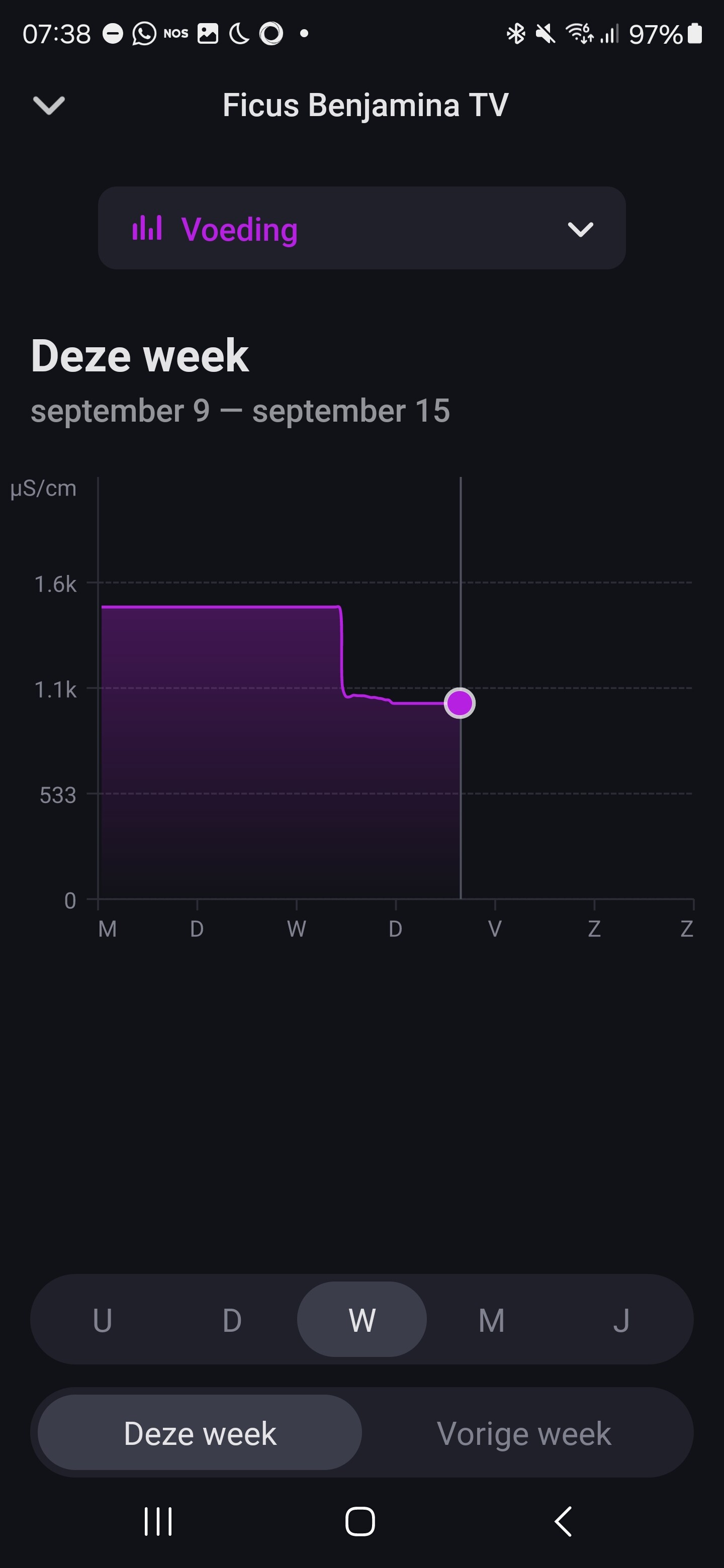
Task: Go back with system back button
Action: [x=563, y=1522]
